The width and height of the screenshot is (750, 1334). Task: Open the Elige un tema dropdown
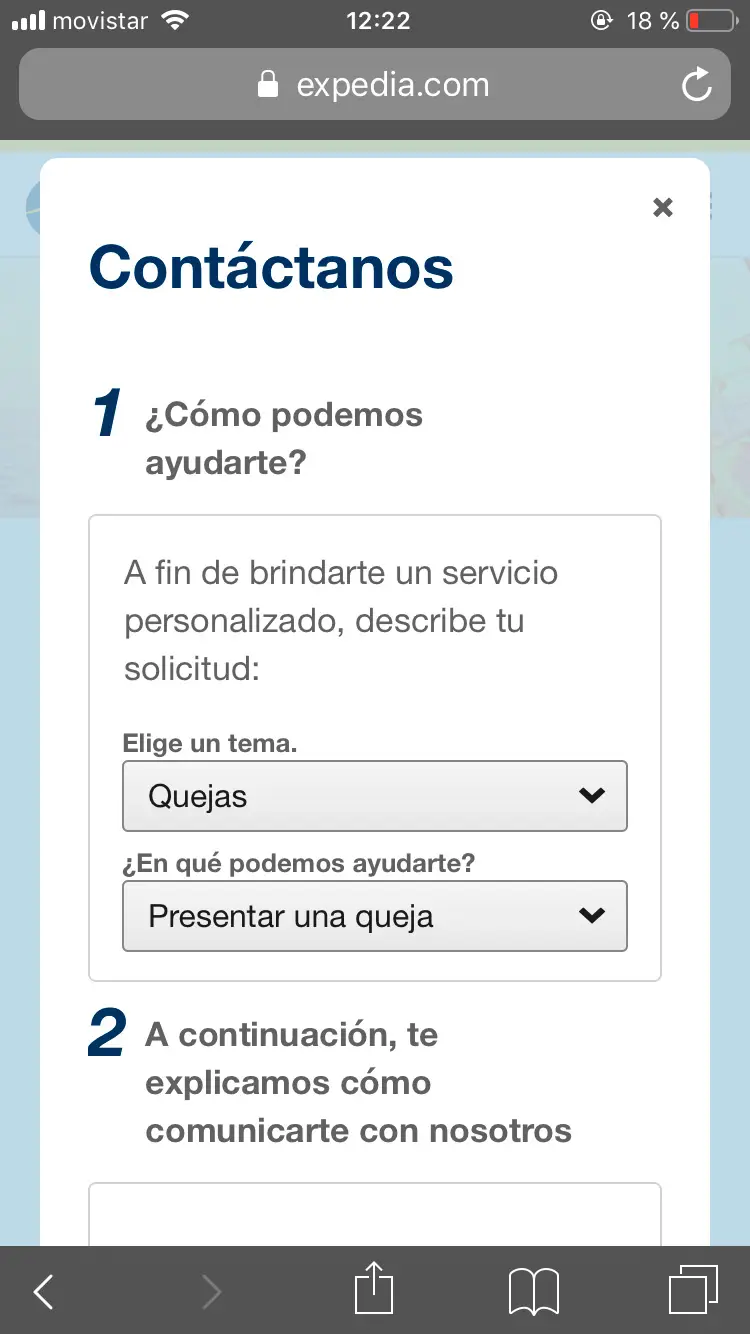(374, 796)
